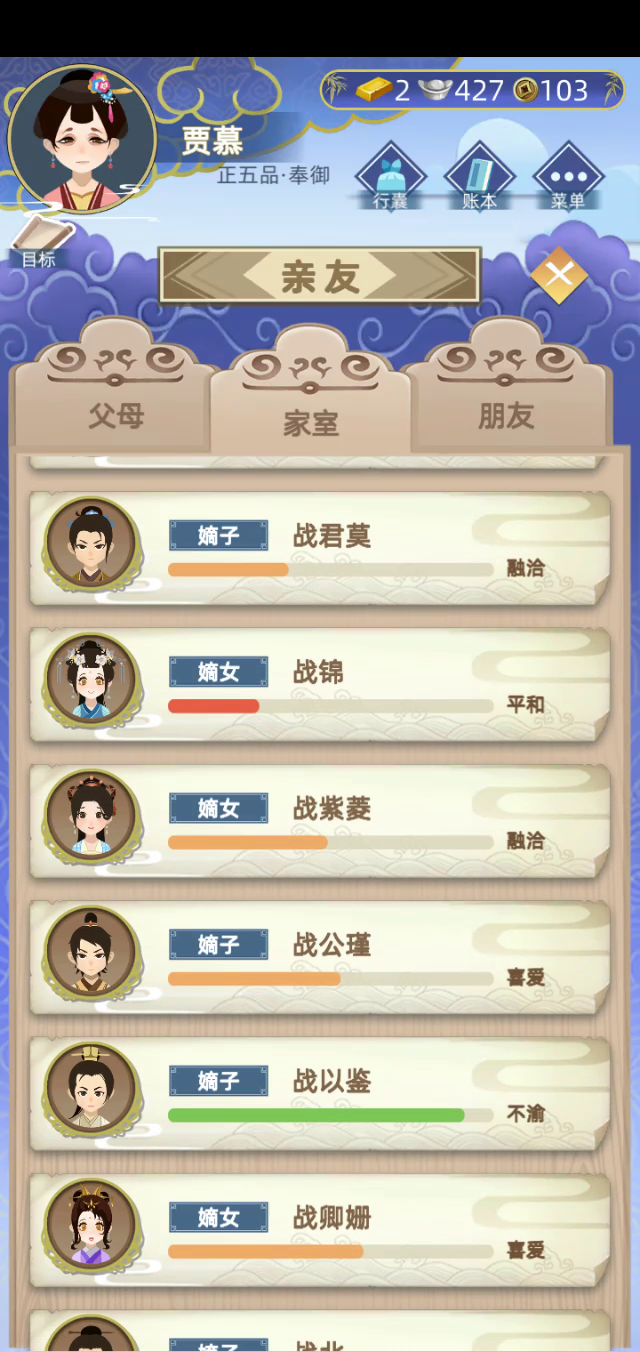This screenshot has height=1352, width=640.
Task: Select the 战紫菱 row
Action: (320, 821)
